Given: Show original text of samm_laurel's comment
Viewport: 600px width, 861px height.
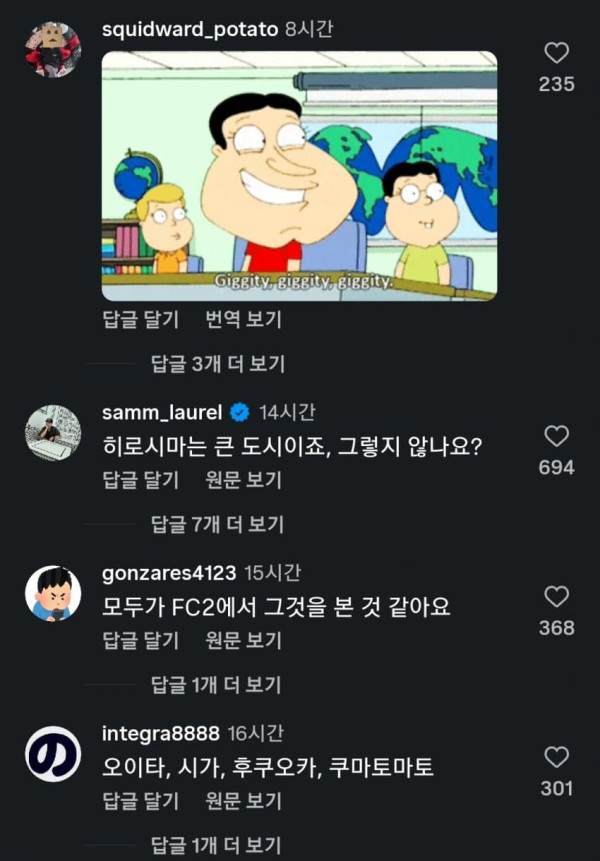Looking at the screenshot, I should coord(243,479).
